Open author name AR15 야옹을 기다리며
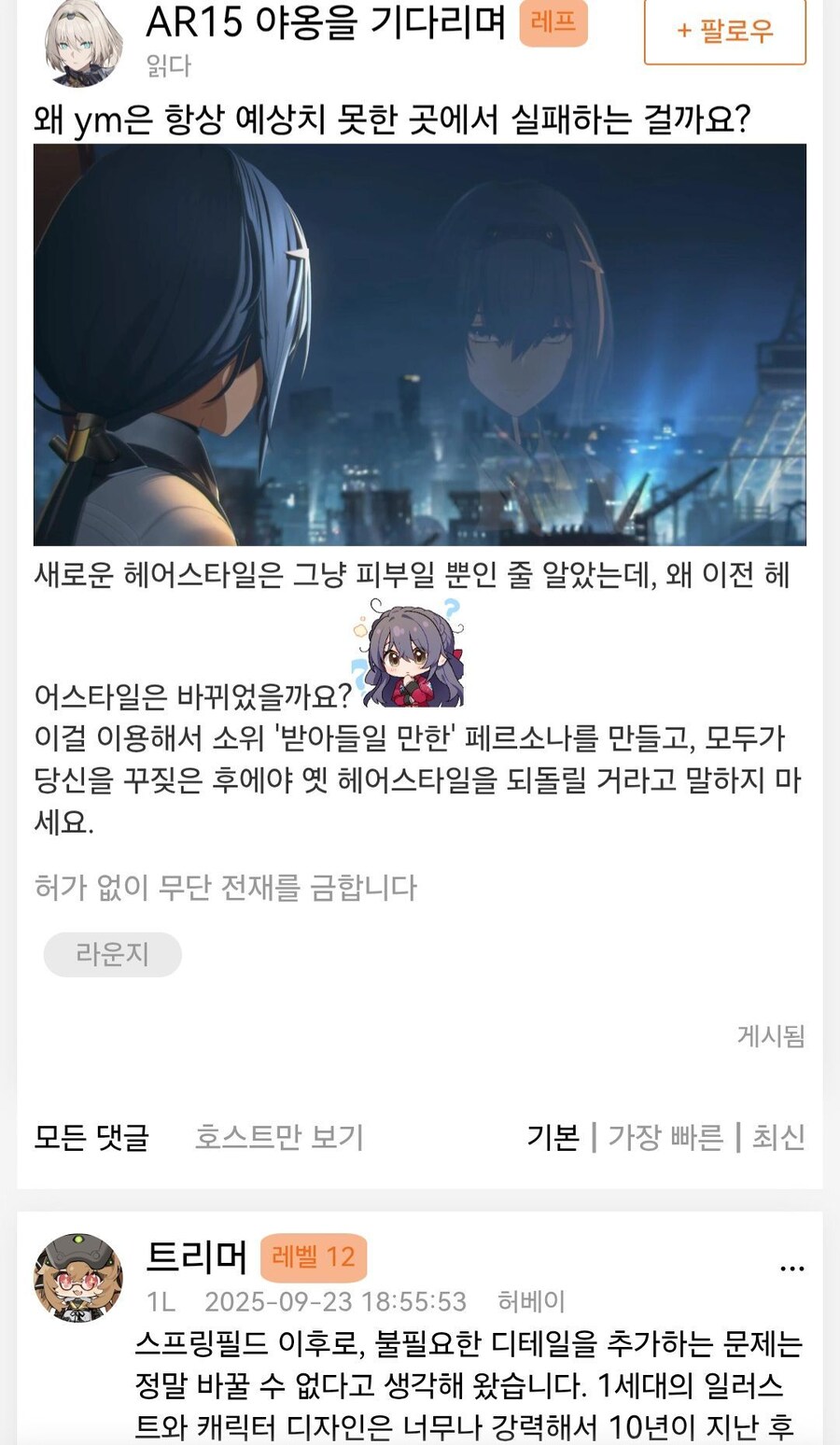The height and width of the screenshot is (1445, 840). click(326, 23)
